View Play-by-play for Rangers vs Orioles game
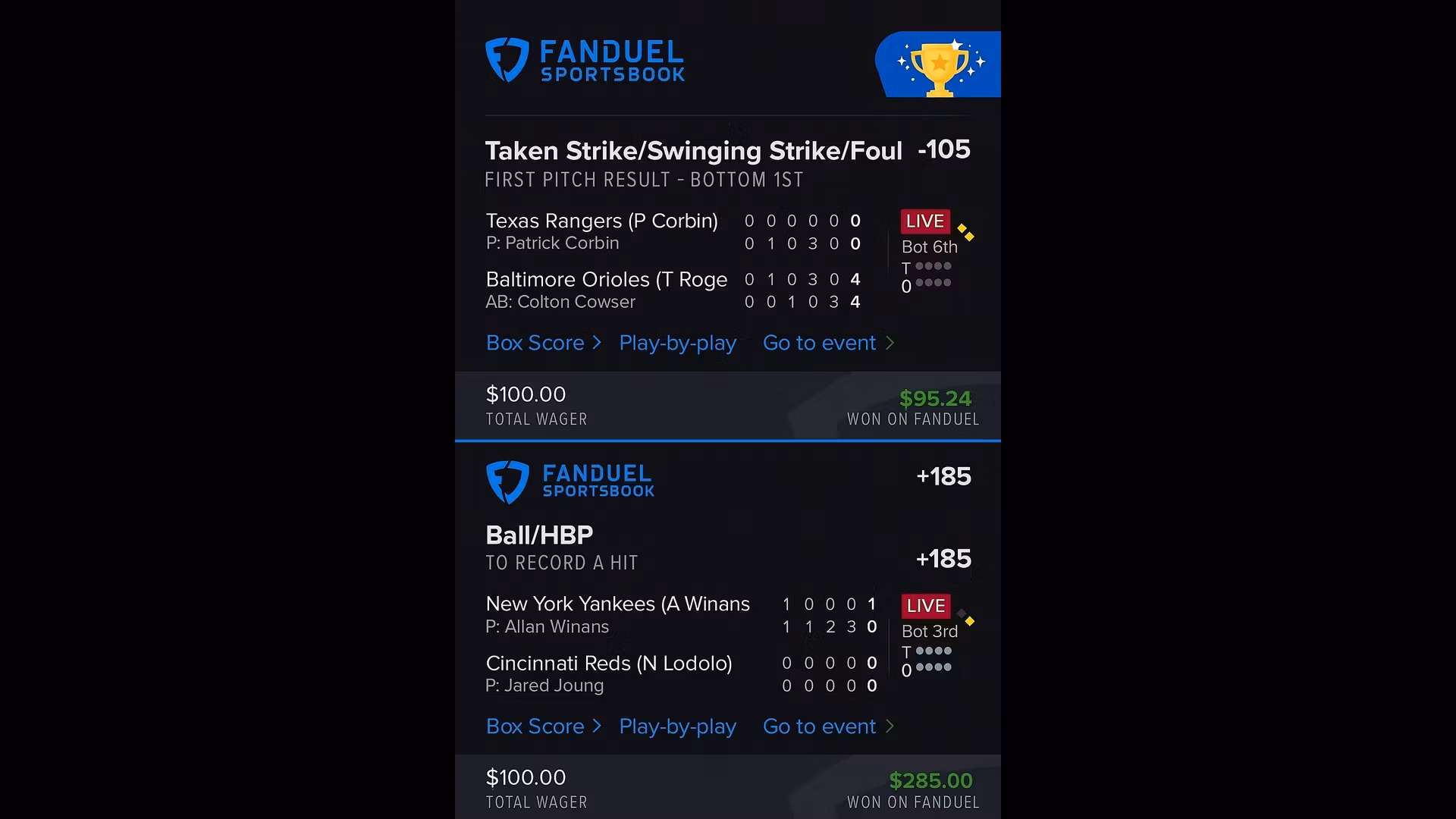The width and height of the screenshot is (1456, 819). coord(677,343)
